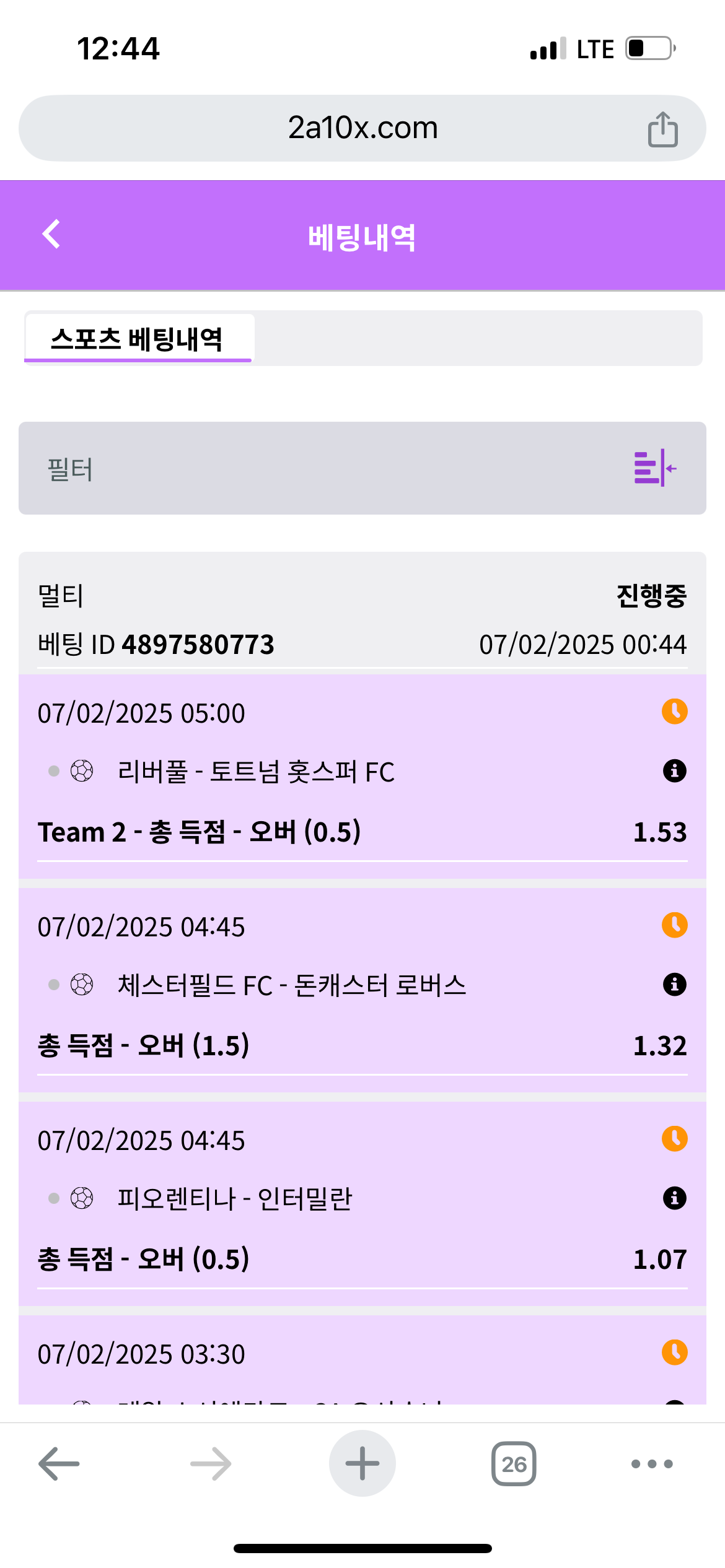Expand the 필터 panel

[x=654, y=468]
